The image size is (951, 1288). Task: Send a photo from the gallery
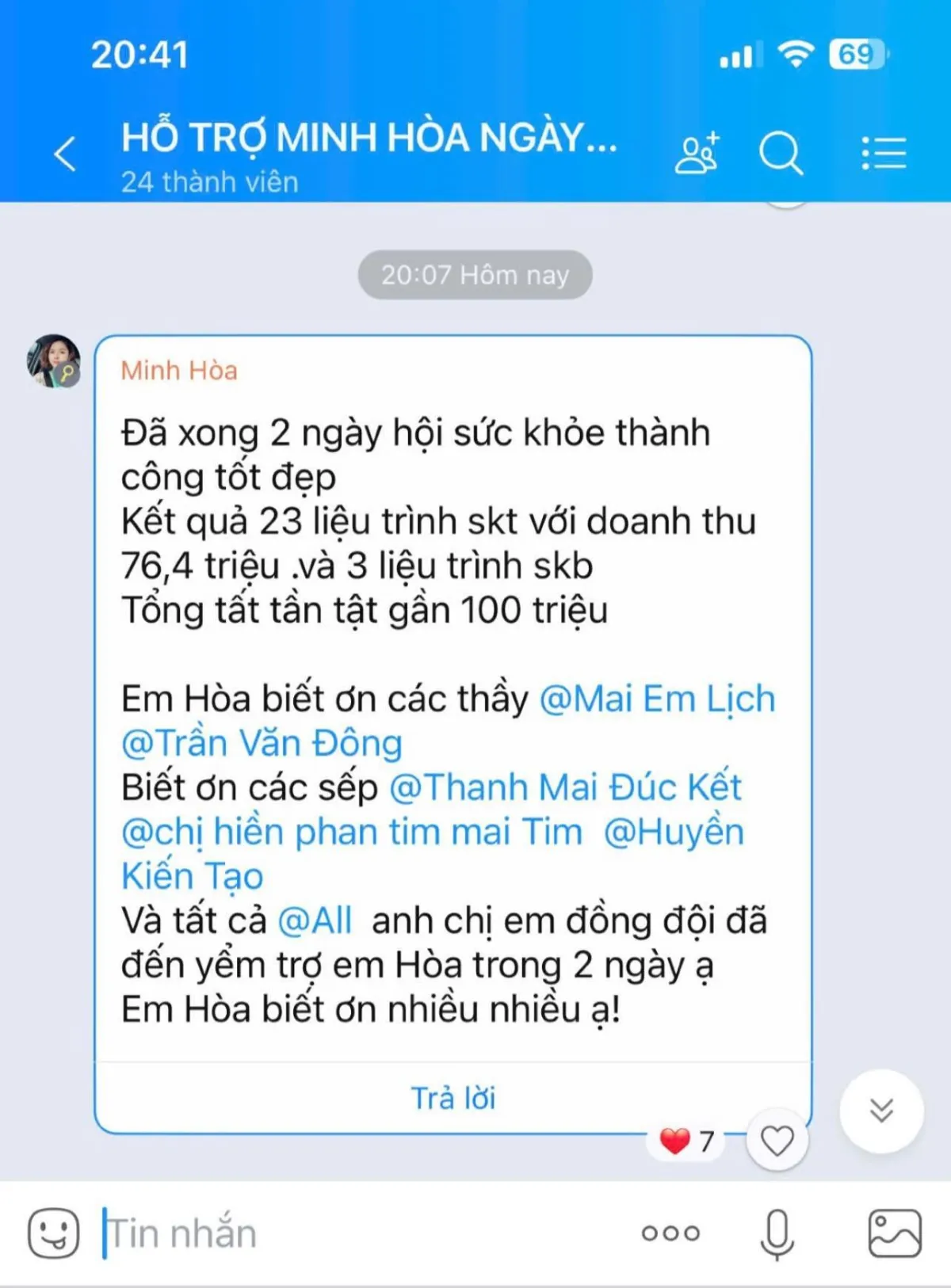(895, 1233)
